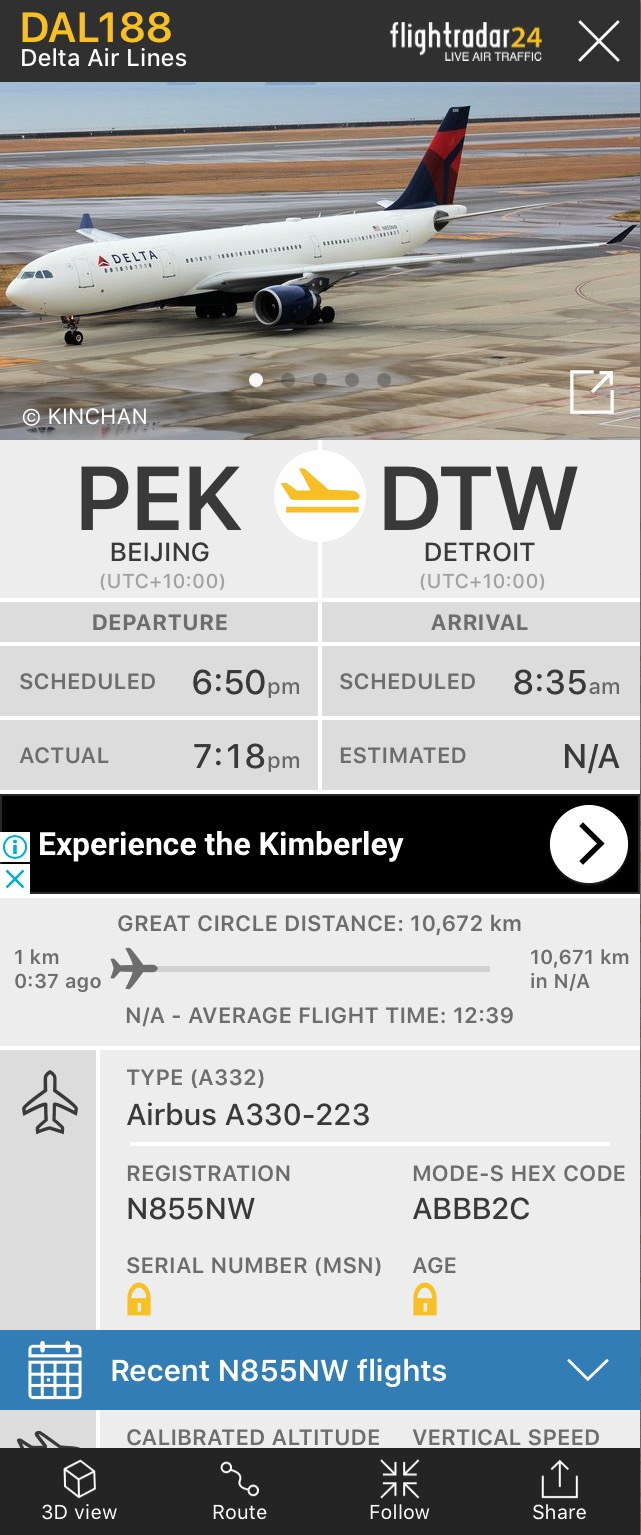Share this flight
The image size is (641, 1535).
559,1490
